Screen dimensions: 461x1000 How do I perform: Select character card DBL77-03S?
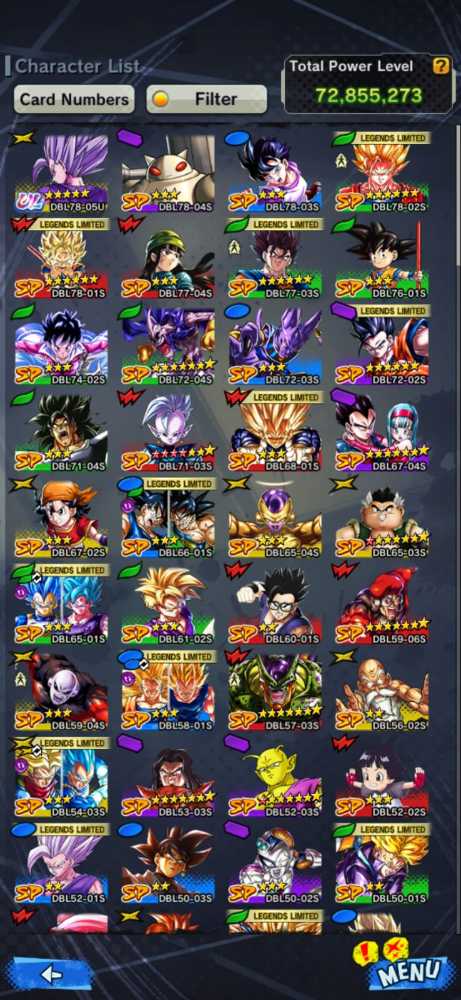[274, 259]
